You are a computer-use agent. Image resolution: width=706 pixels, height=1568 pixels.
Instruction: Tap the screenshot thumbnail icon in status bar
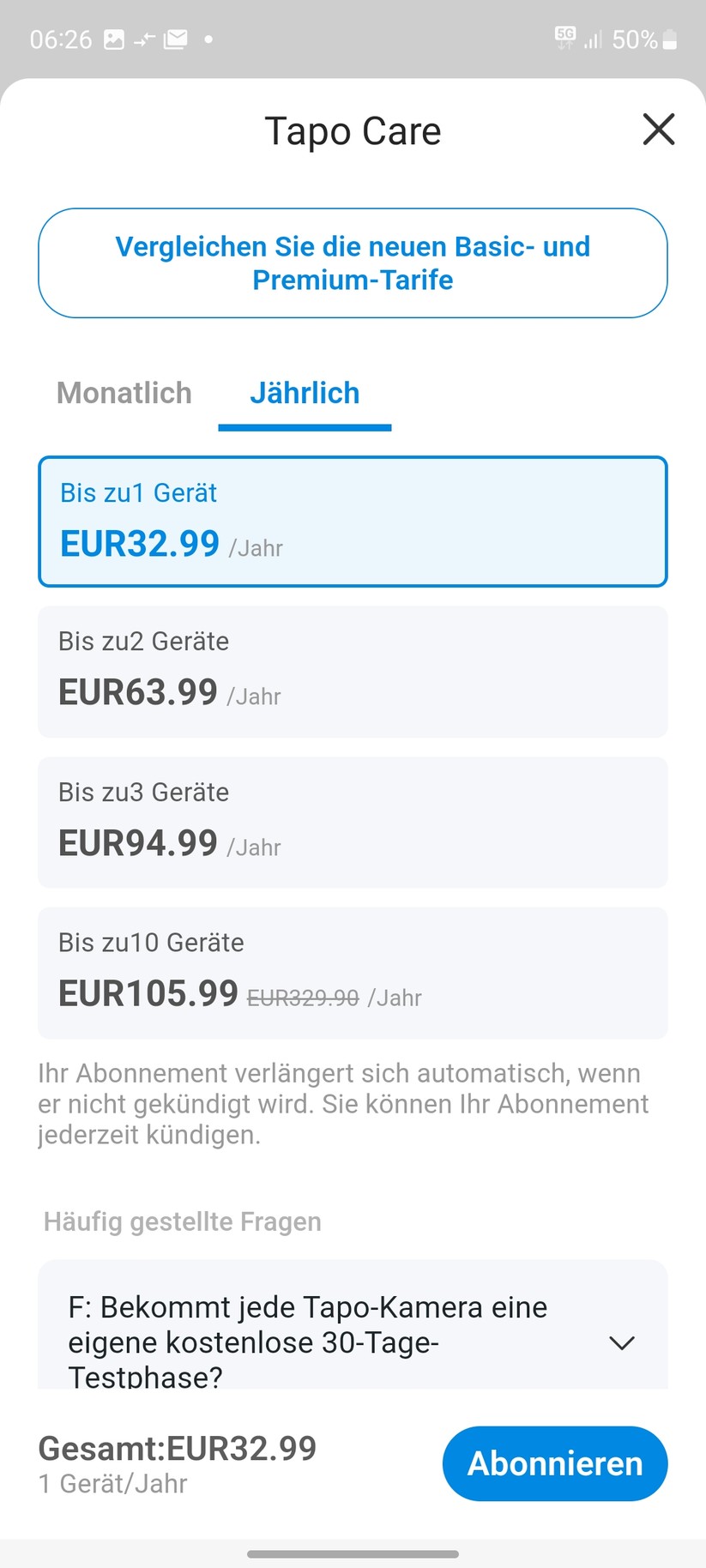[x=114, y=39]
